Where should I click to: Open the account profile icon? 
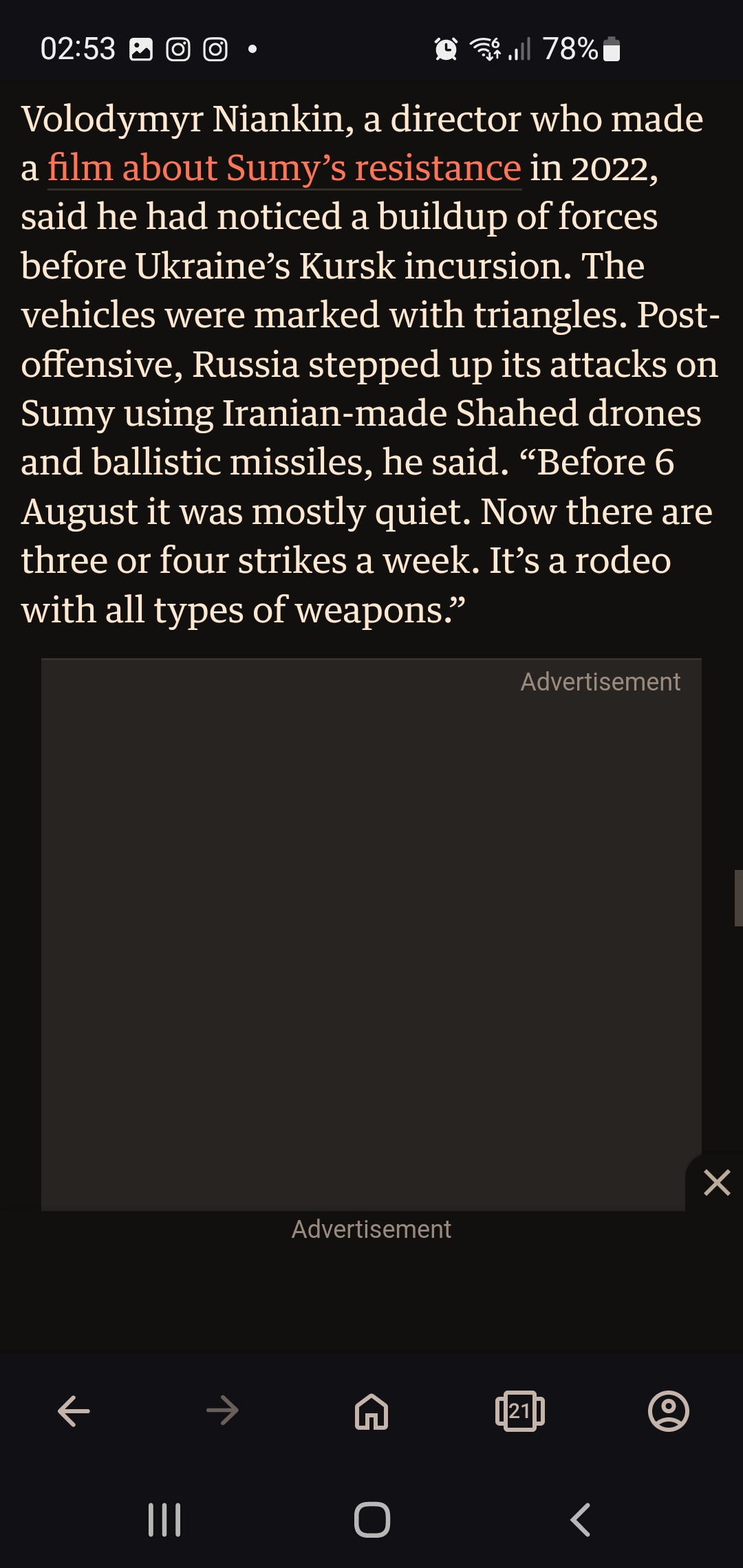click(x=669, y=1411)
